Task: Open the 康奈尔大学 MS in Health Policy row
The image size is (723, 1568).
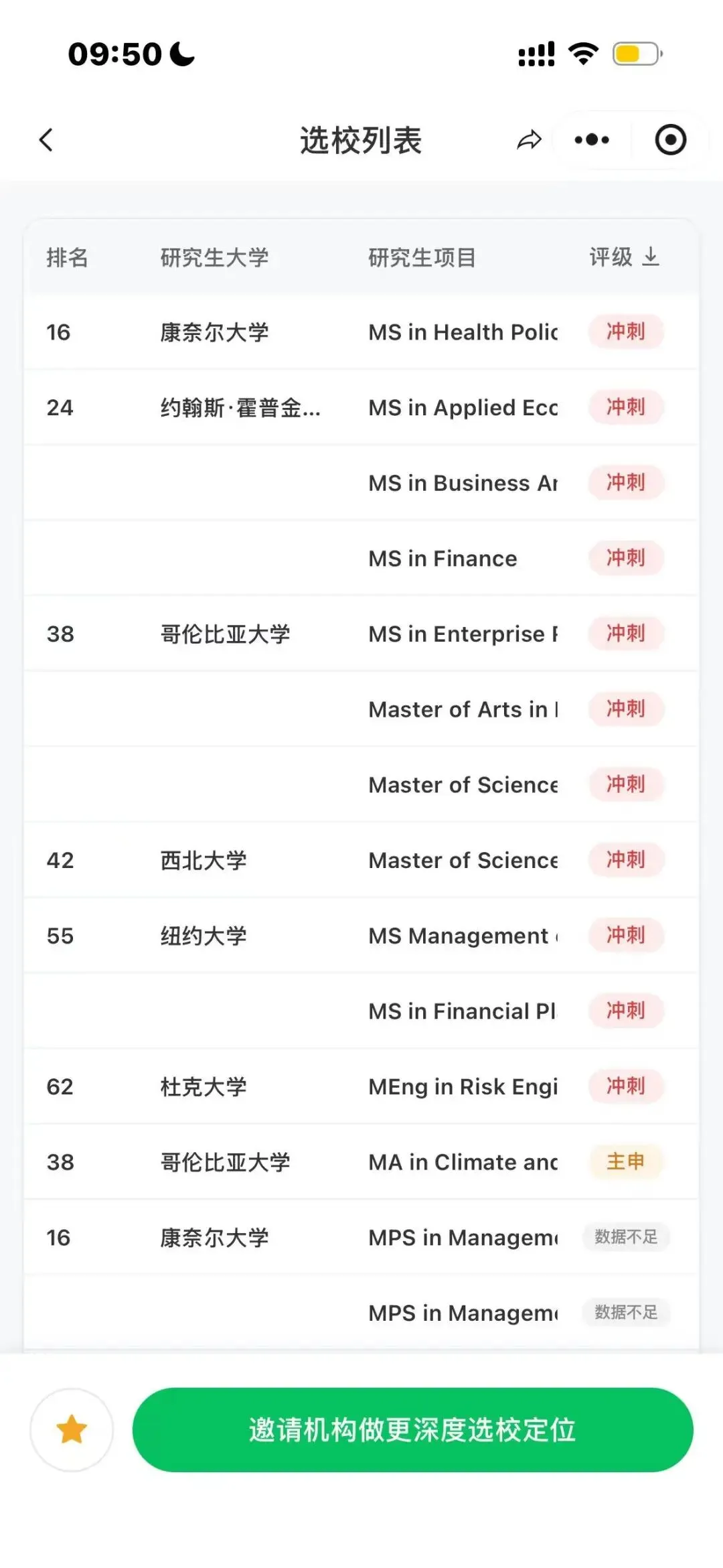Action: pos(361,332)
